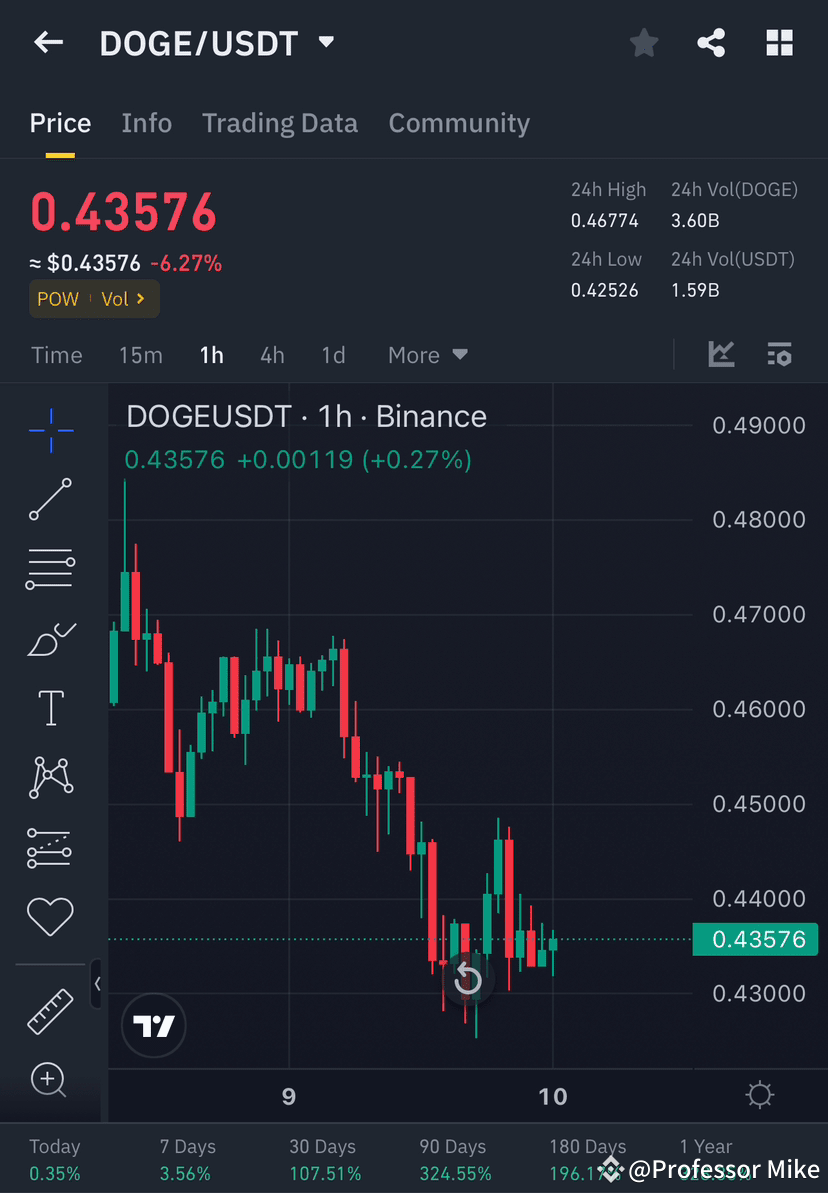The image size is (828, 1193).
Task: Share the DOGE/USDT chart
Action: (x=711, y=42)
